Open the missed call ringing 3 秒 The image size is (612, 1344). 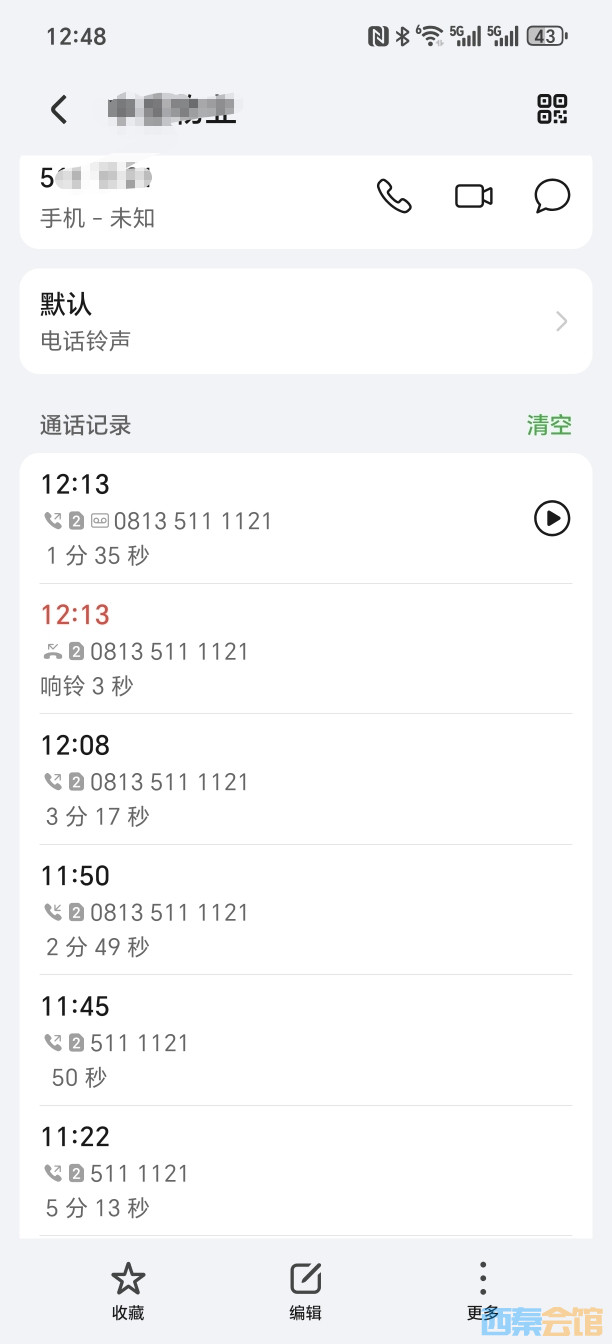(290, 649)
